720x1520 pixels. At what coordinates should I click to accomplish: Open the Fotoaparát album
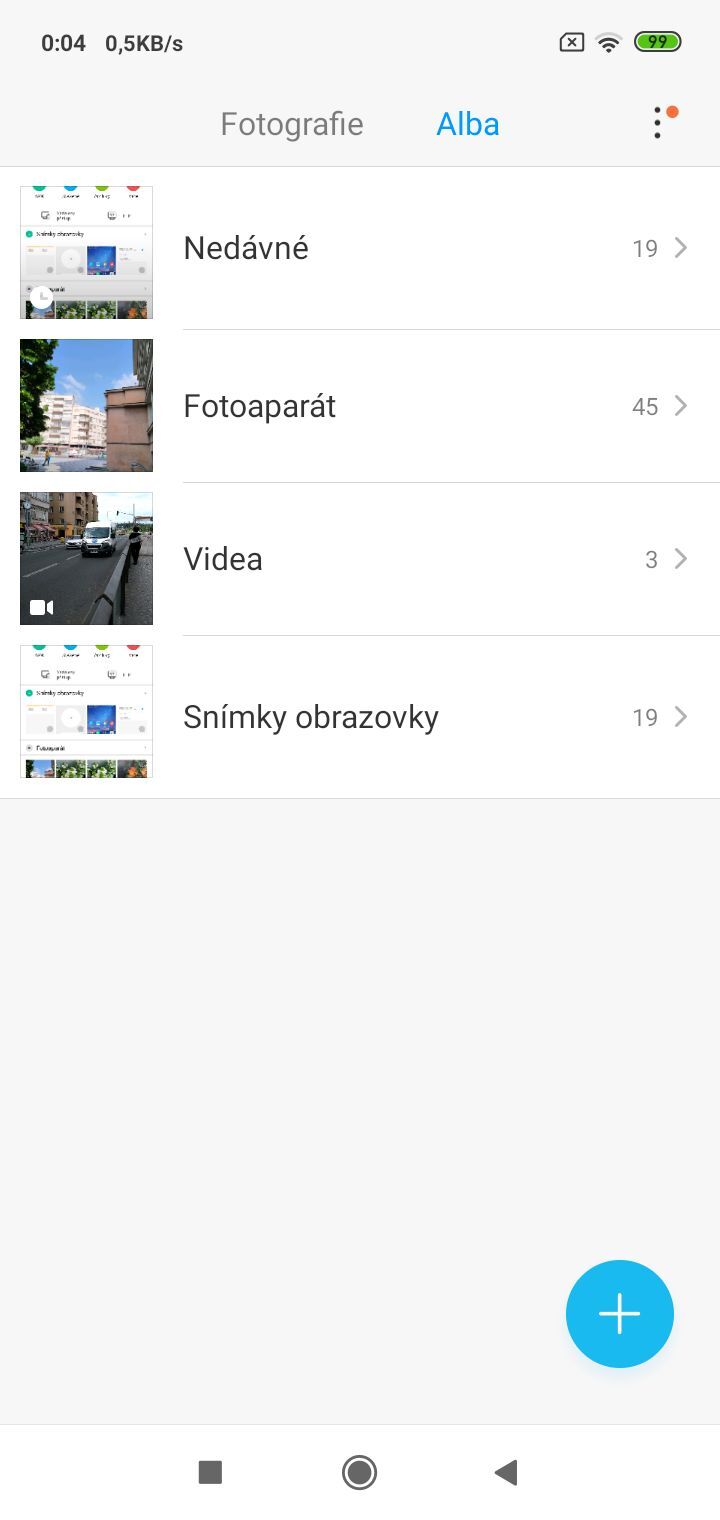click(x=360, y=406)
